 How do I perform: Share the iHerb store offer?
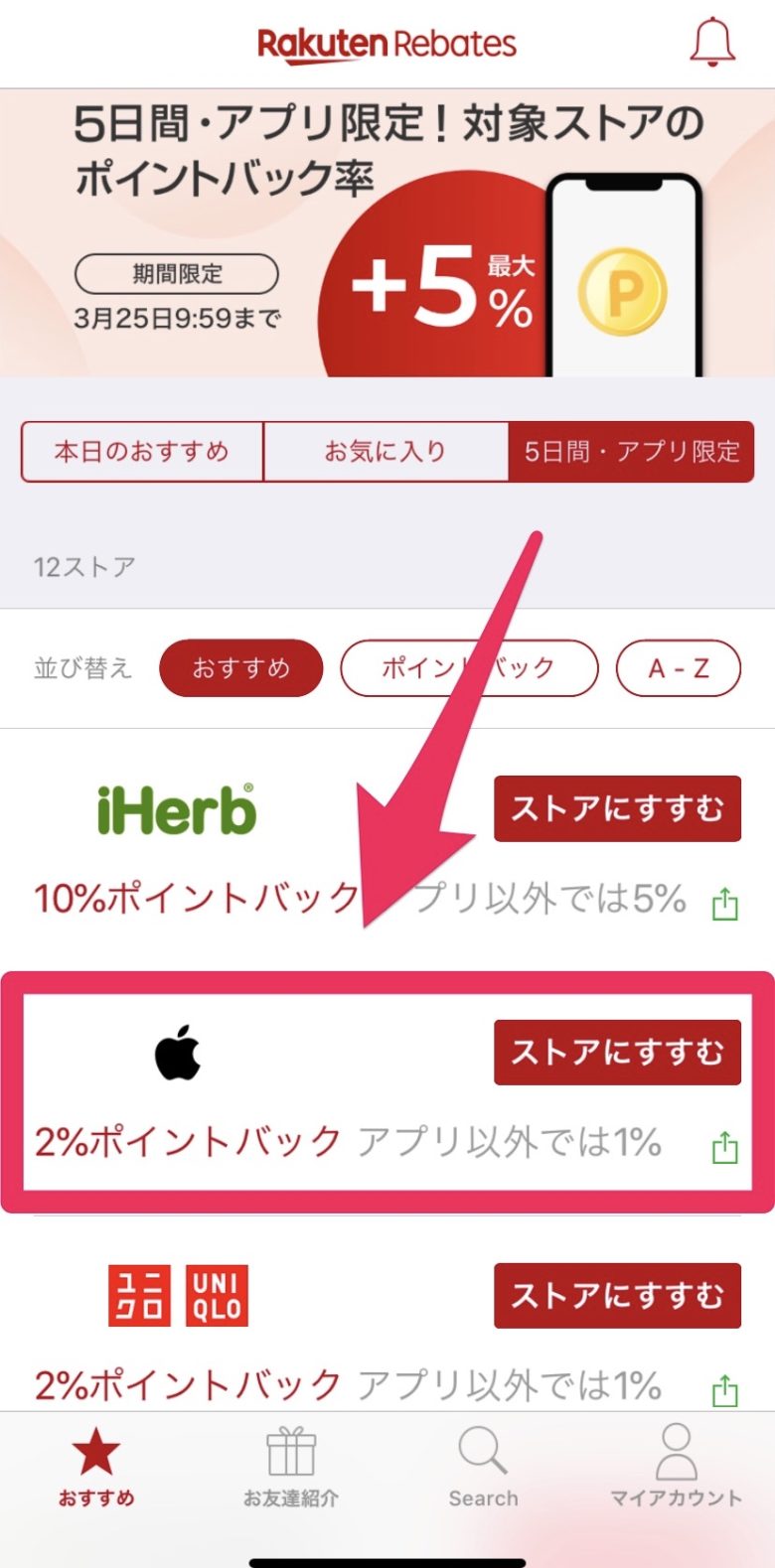click(x=725, y=904)
